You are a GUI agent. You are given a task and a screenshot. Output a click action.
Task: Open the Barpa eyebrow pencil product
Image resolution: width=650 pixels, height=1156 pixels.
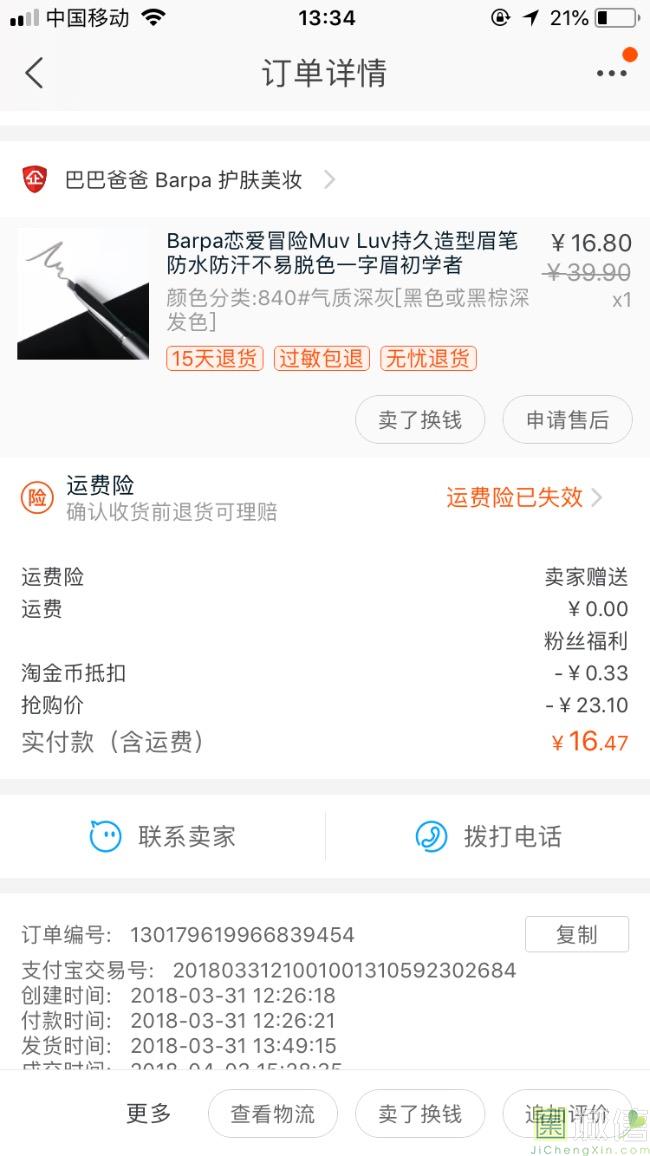tap(341, 253)
